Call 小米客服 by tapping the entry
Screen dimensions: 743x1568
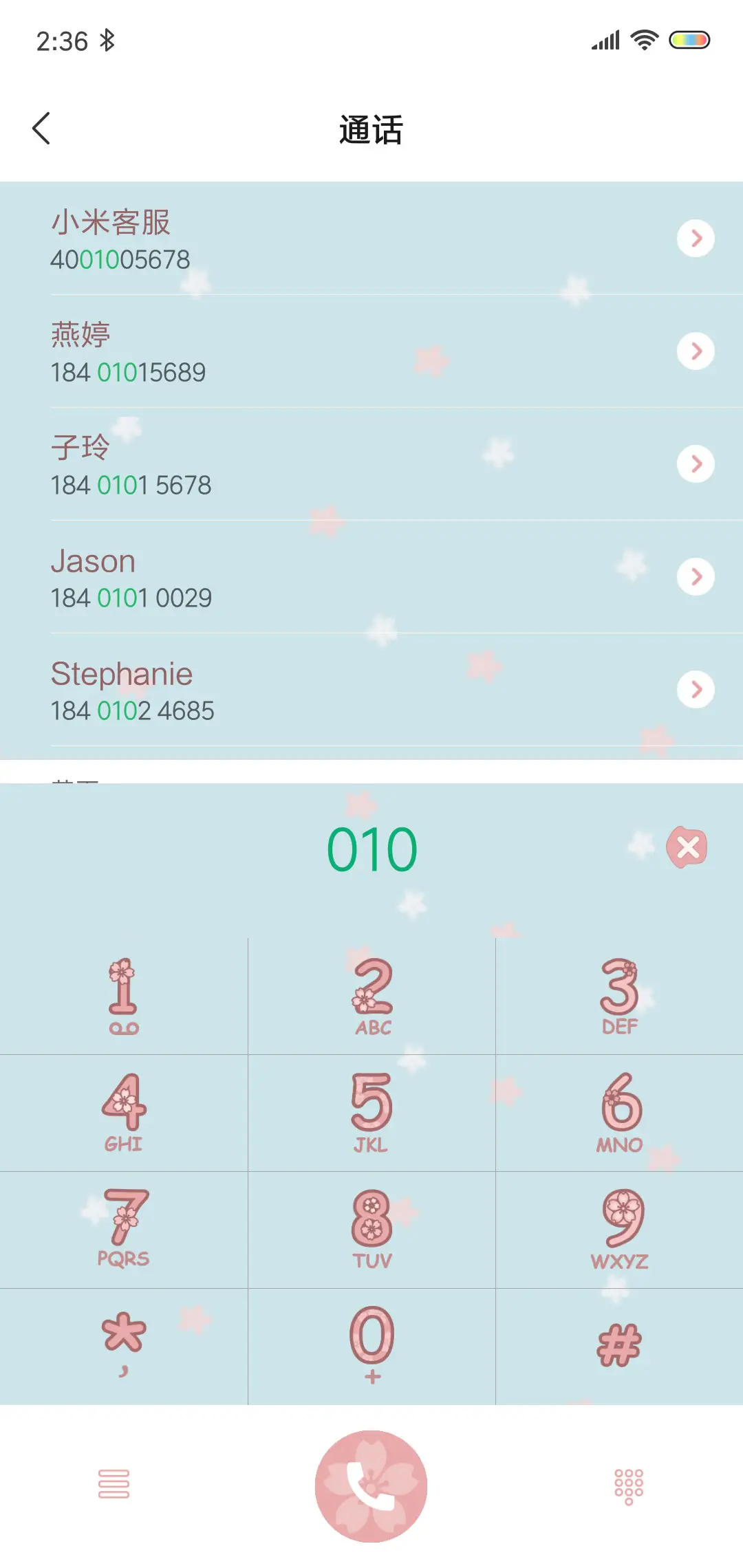click(x=275, y=239)
